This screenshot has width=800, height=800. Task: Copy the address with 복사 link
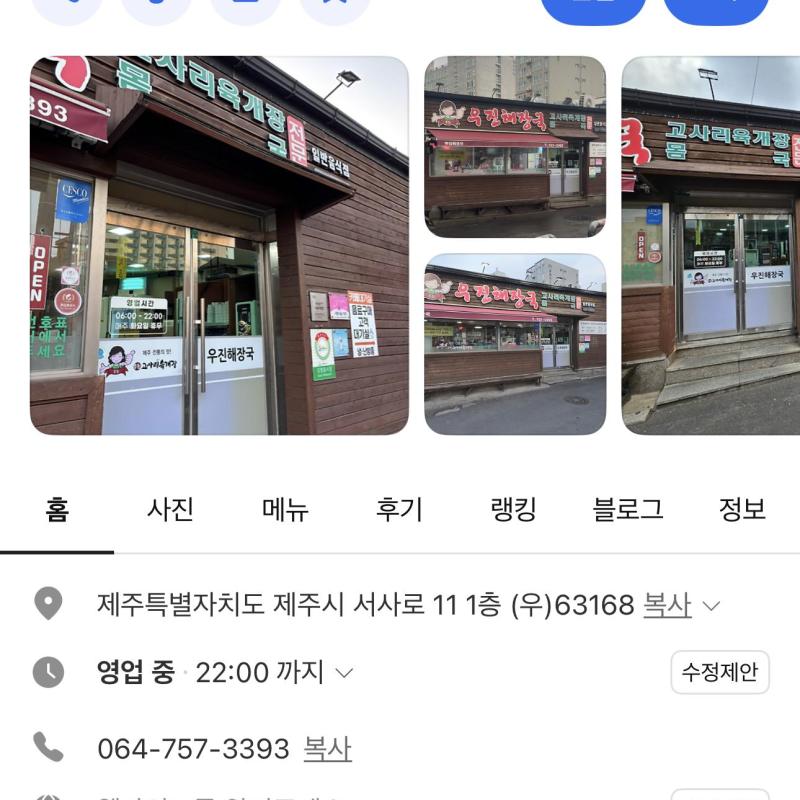click(666, 605)
